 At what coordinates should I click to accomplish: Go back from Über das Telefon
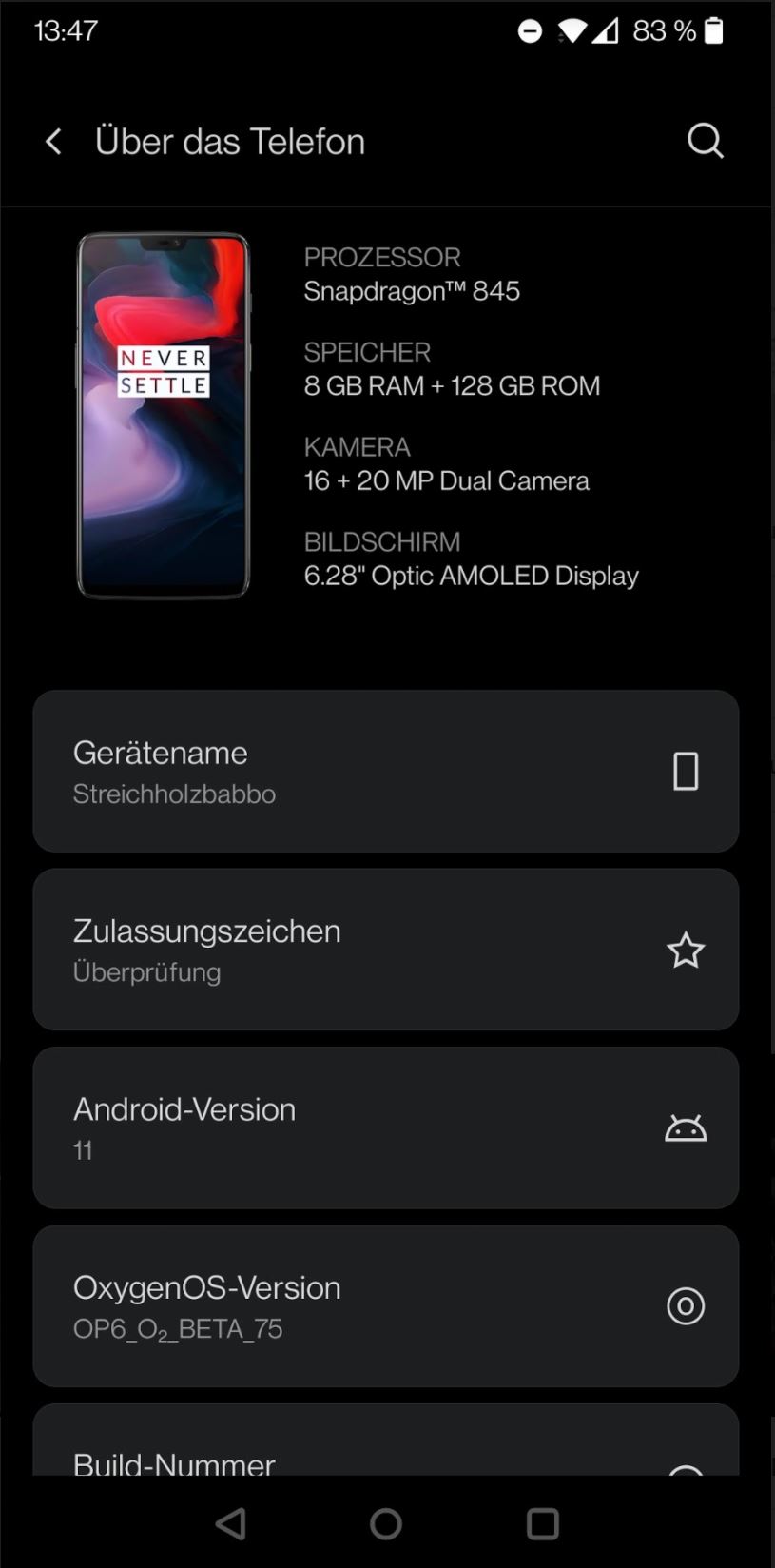point(53,142)
